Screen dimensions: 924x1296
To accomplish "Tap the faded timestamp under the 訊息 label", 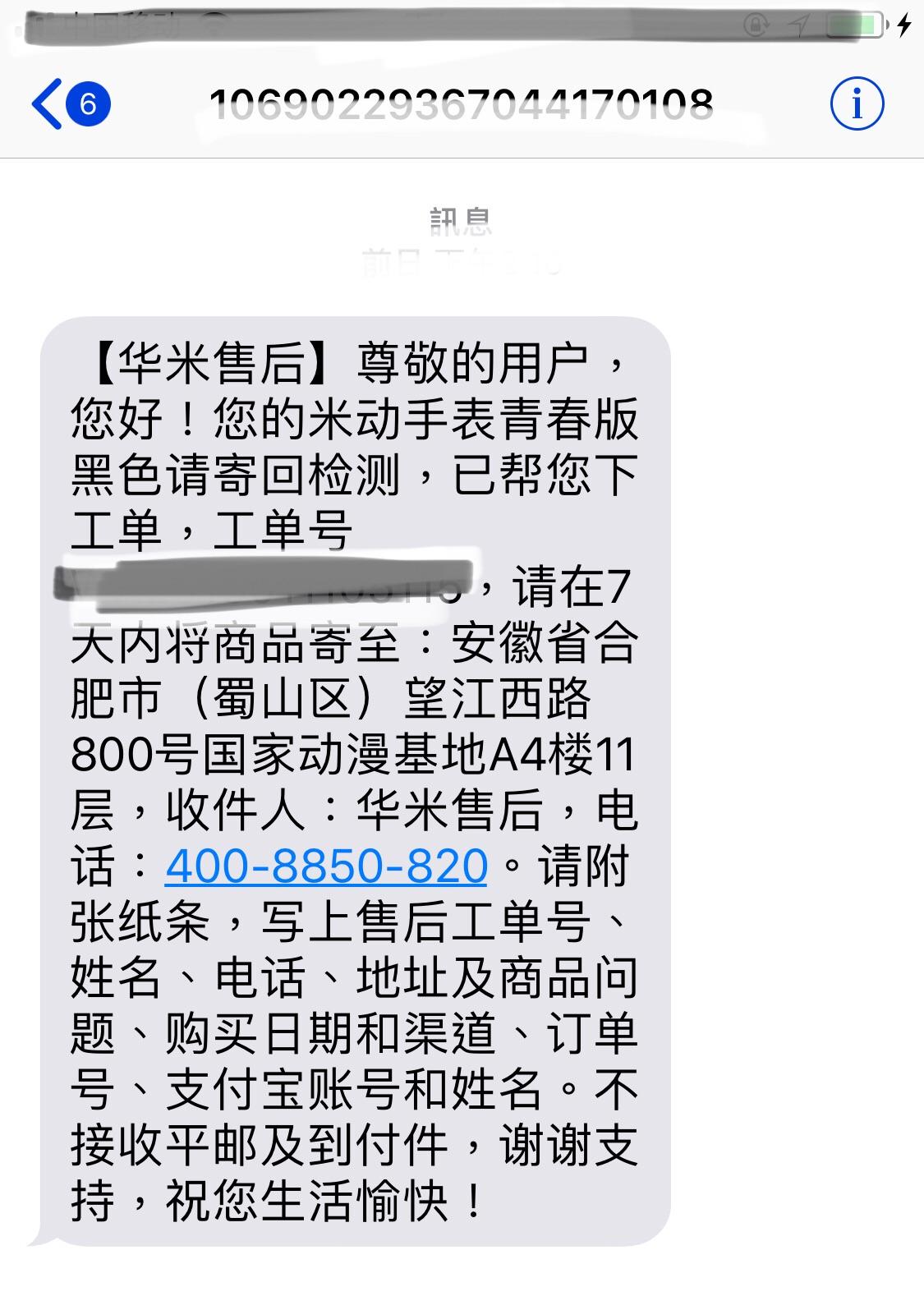I will pyautogui.click(x=456, y=262).
